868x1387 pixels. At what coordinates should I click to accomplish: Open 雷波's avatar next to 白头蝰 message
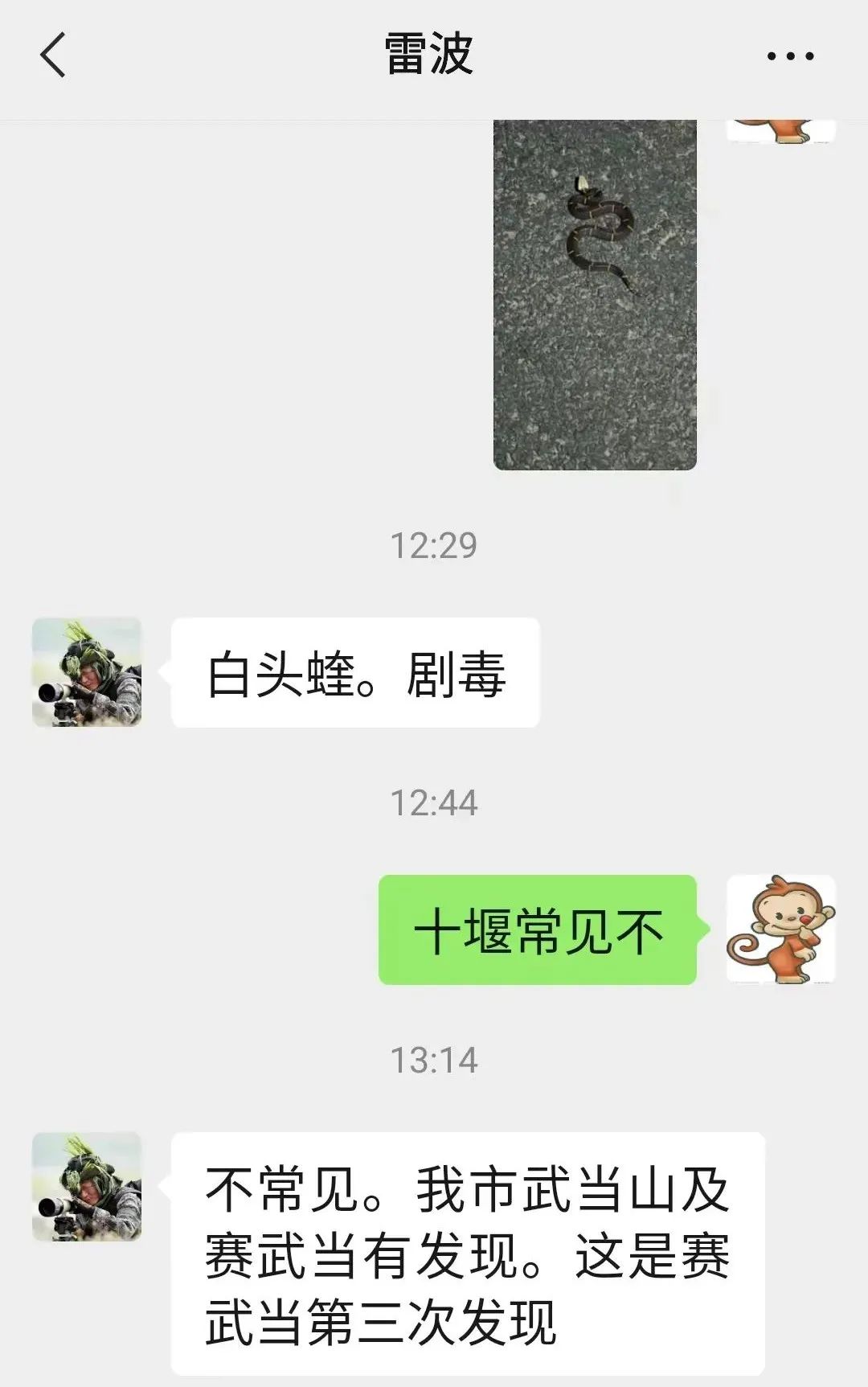[x=87, y=672]
